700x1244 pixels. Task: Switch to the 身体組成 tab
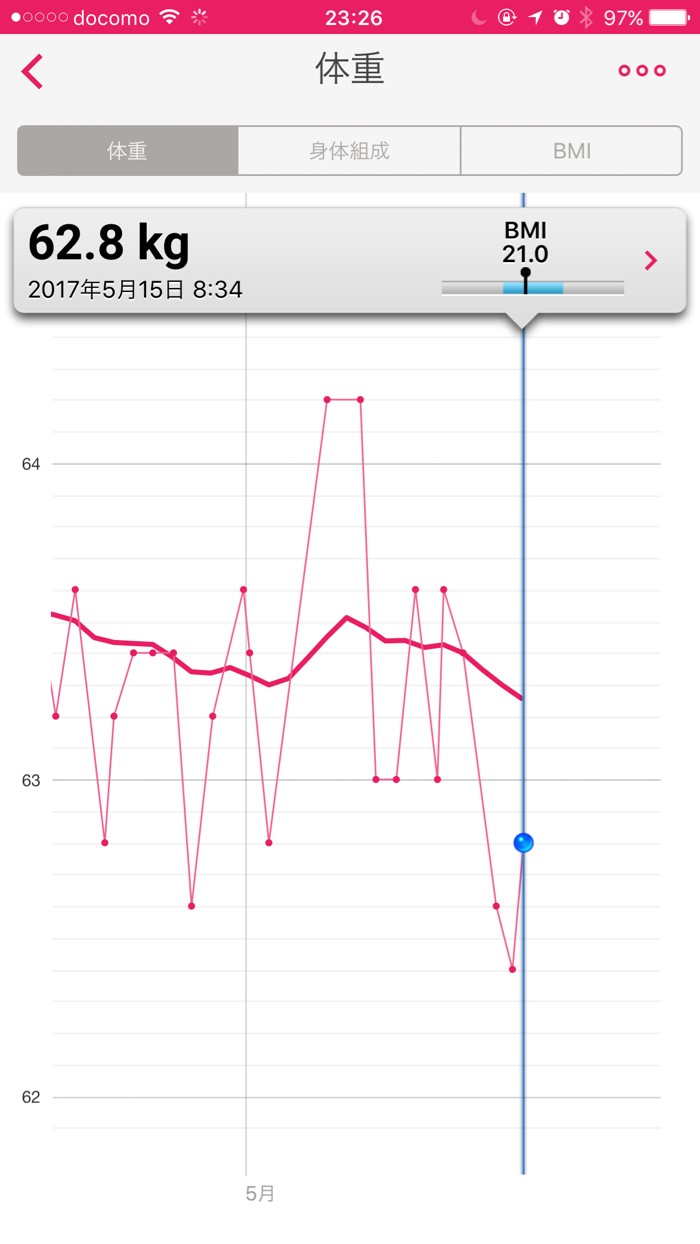[x=349, y=151]
